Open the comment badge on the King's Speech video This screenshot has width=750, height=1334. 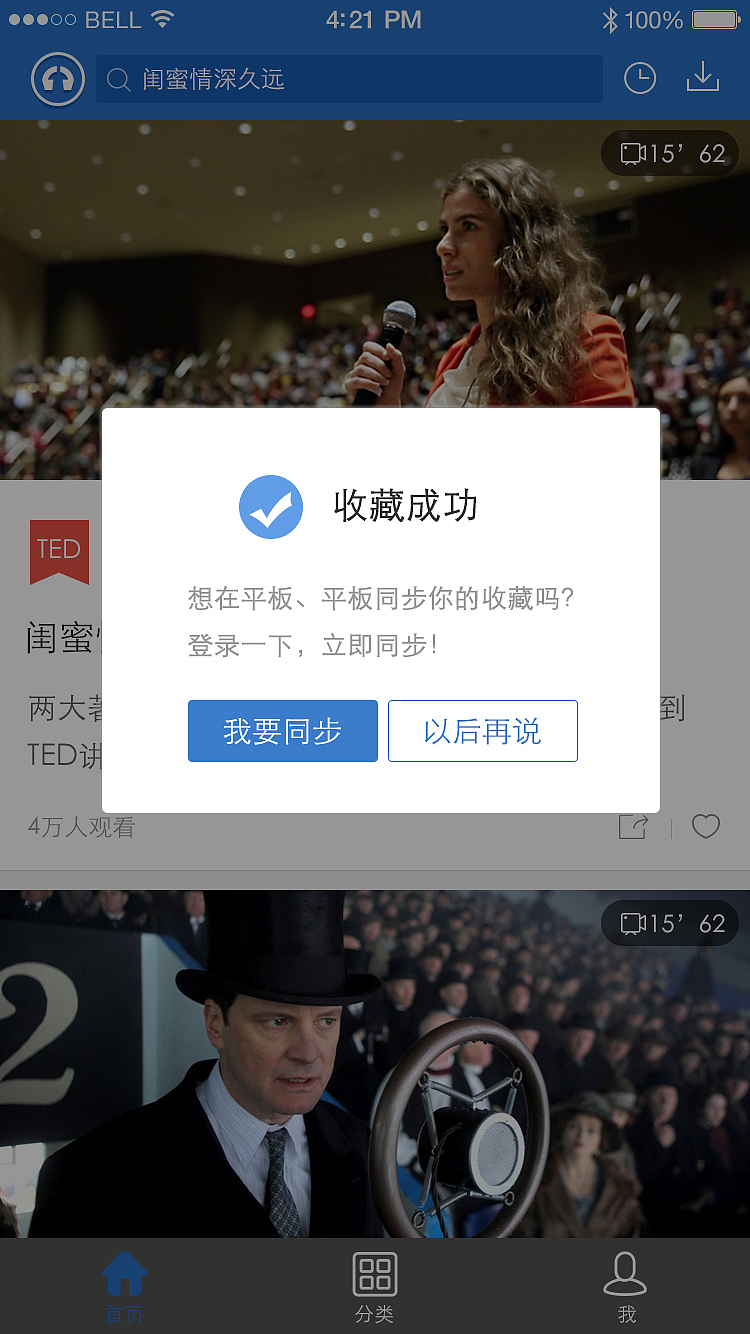[668, 922]
